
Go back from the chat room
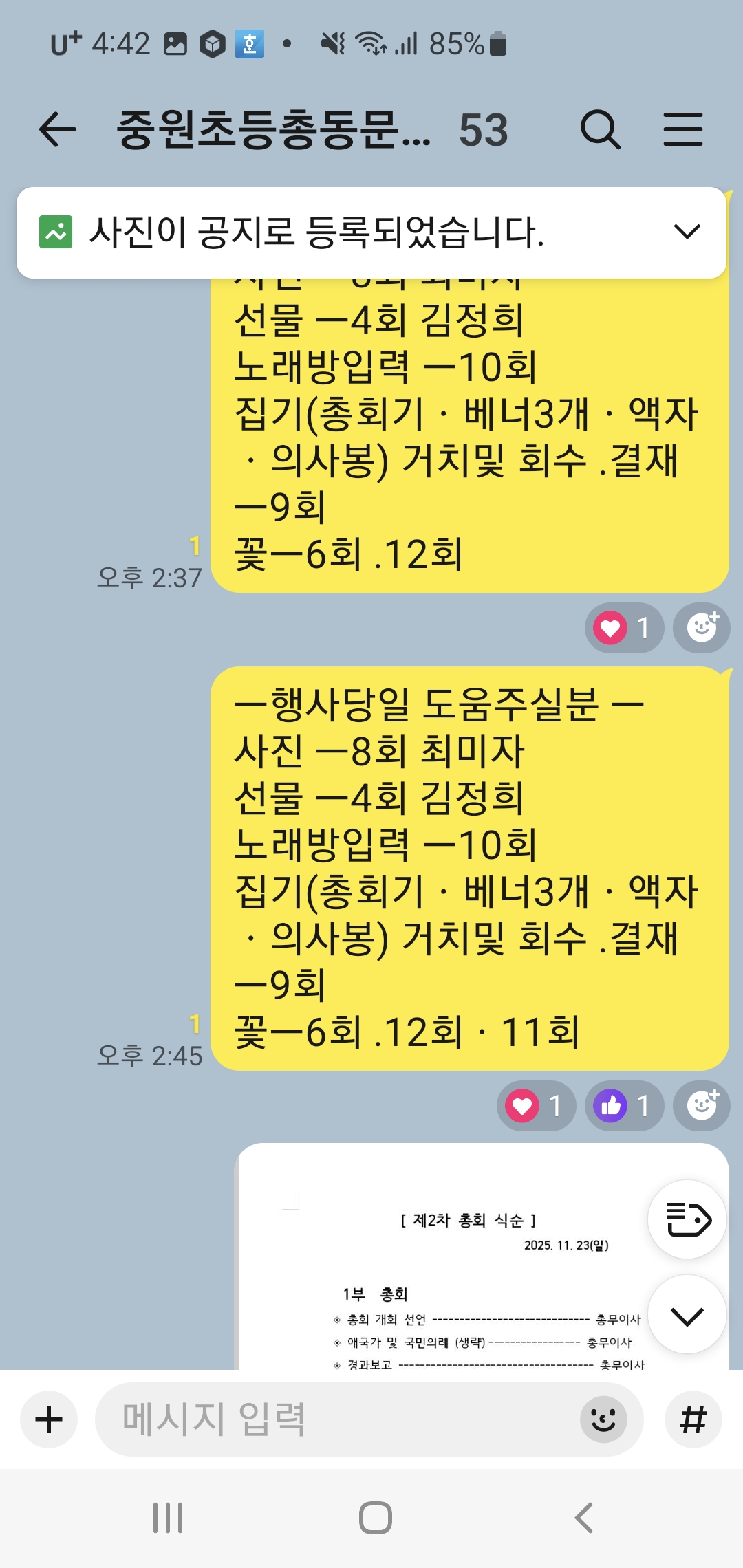point(57,129)
